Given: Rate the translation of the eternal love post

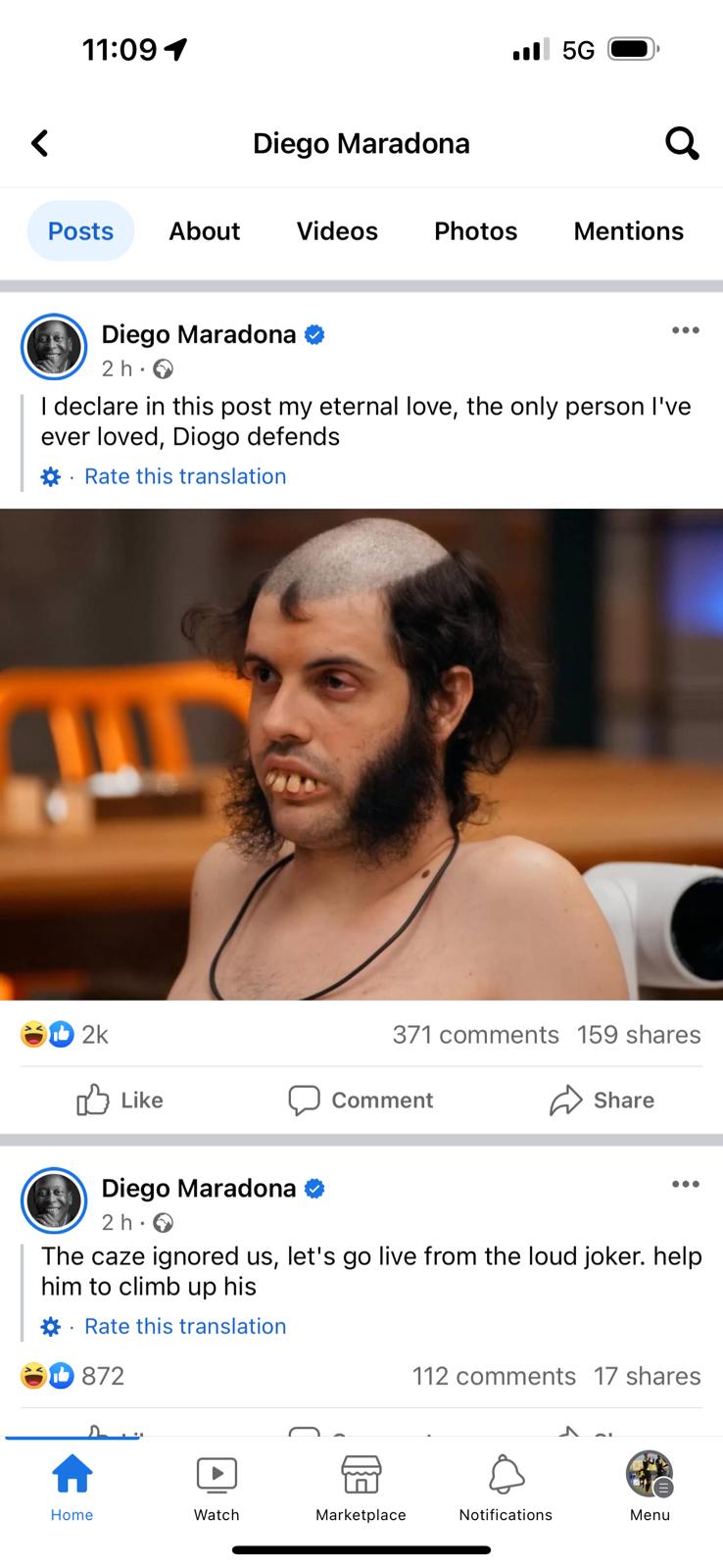Looking at the screenshot, I should point(184,476).
